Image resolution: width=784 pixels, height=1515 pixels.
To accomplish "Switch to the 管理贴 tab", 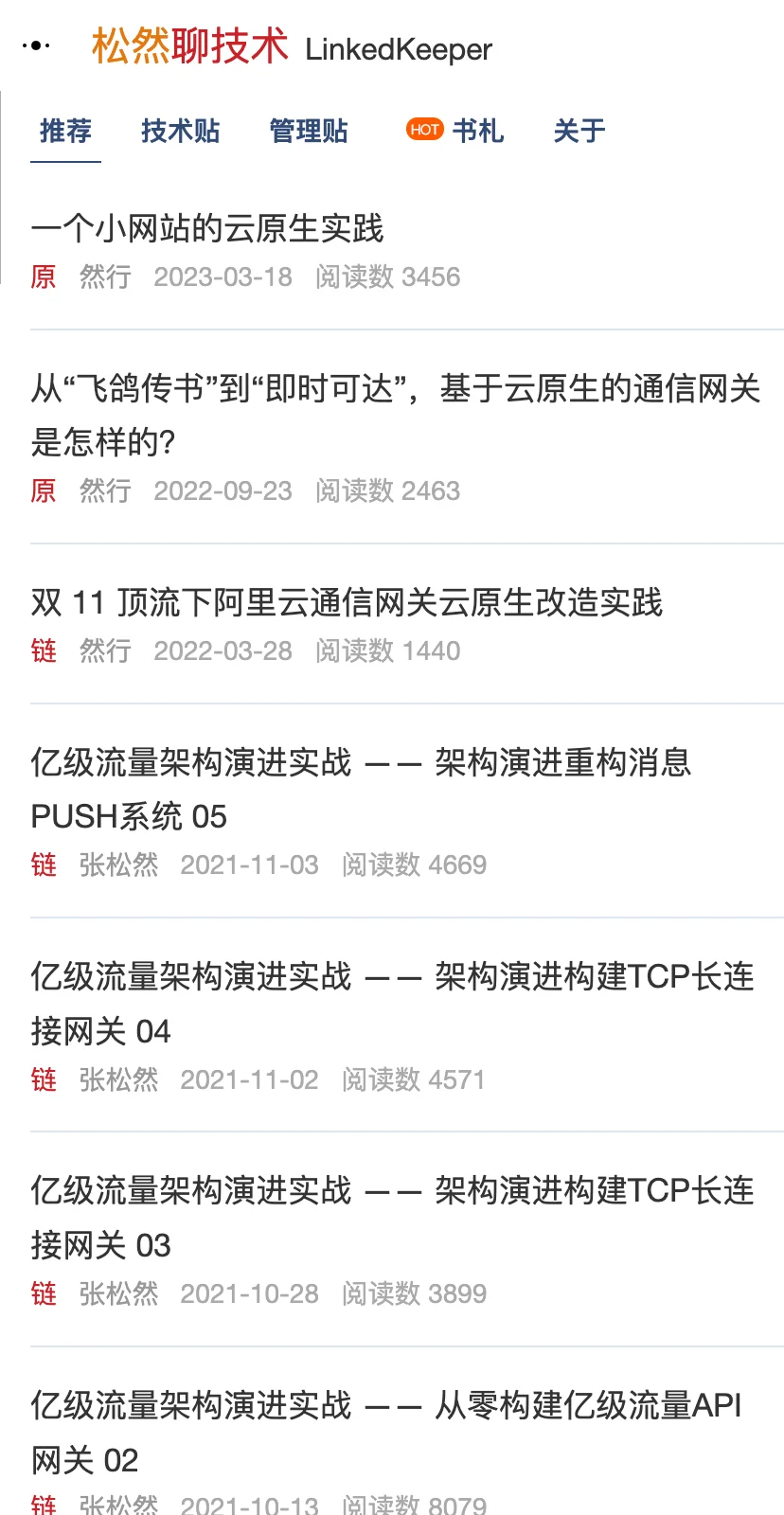I will tap(309, 131).
